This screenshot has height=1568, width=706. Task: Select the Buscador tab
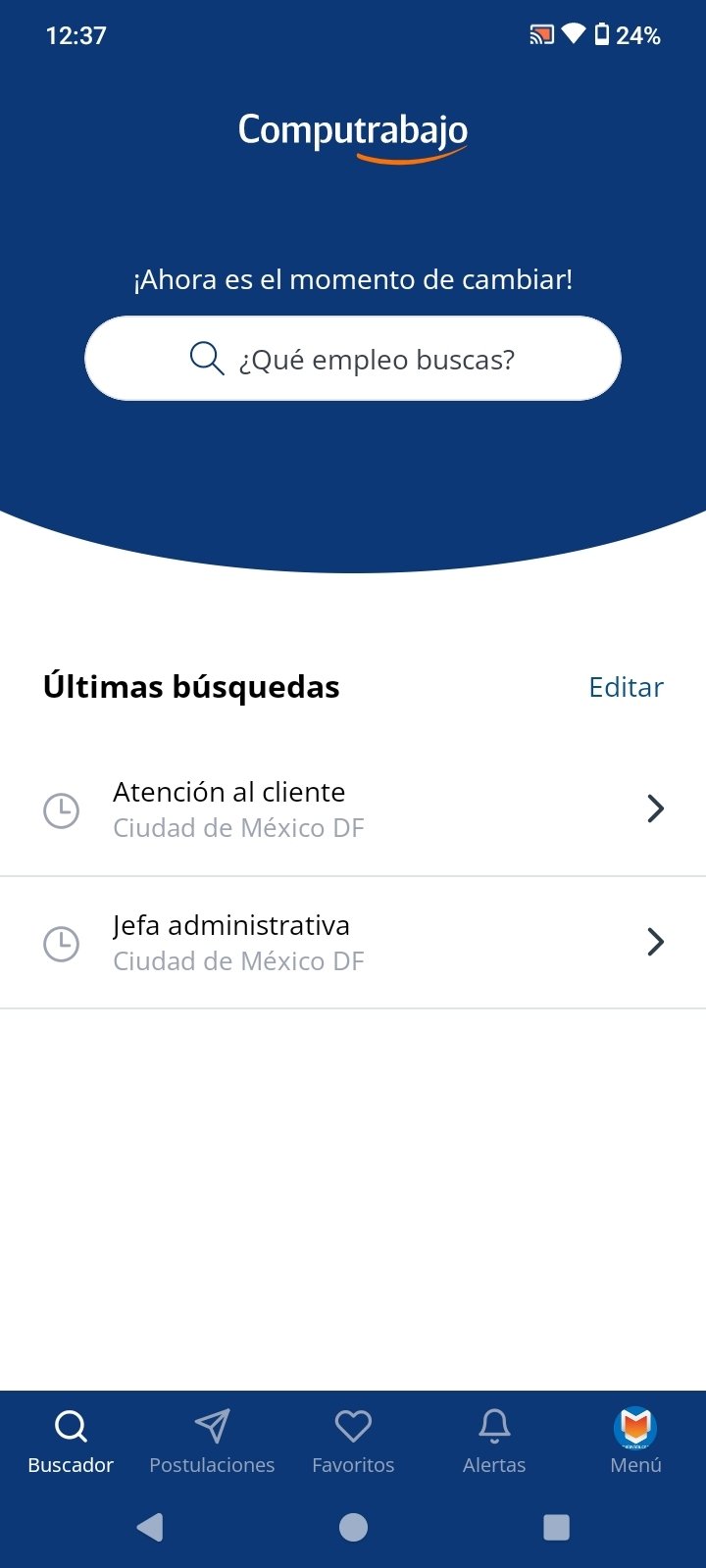[x=71, y=1441]
